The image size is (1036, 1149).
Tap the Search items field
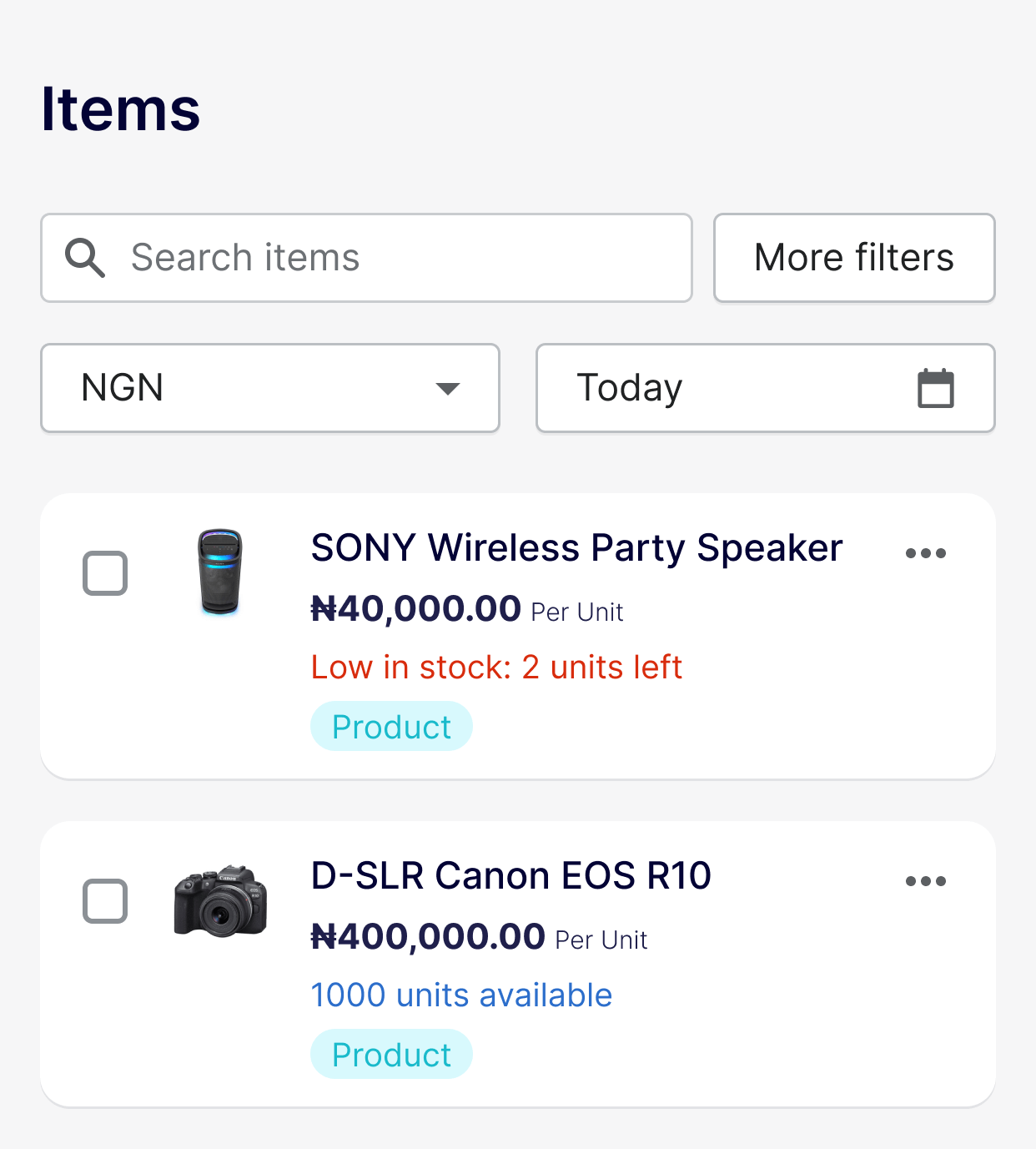pos(367,258)
